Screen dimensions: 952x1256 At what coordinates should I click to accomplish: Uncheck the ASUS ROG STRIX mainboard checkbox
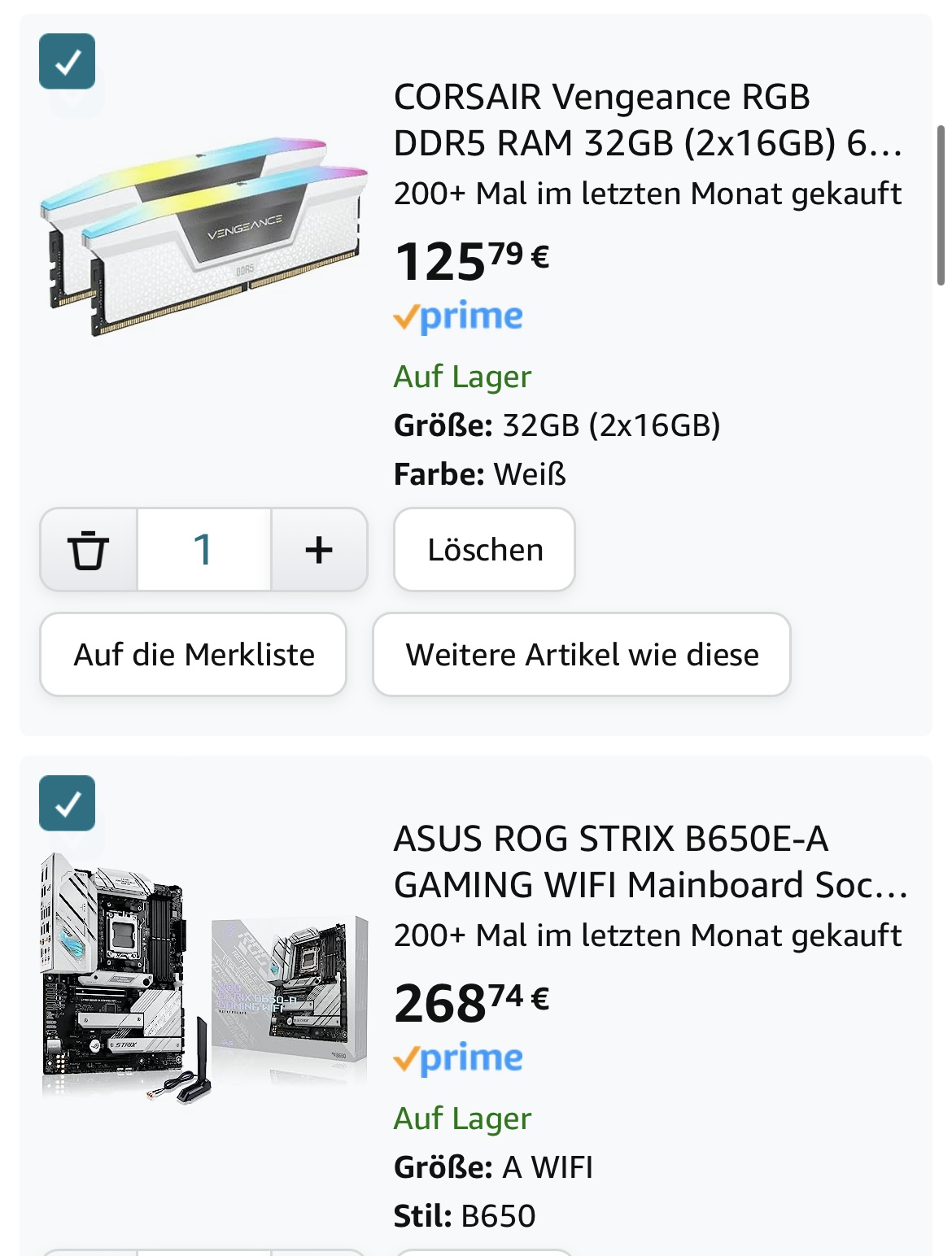point(68,803)
